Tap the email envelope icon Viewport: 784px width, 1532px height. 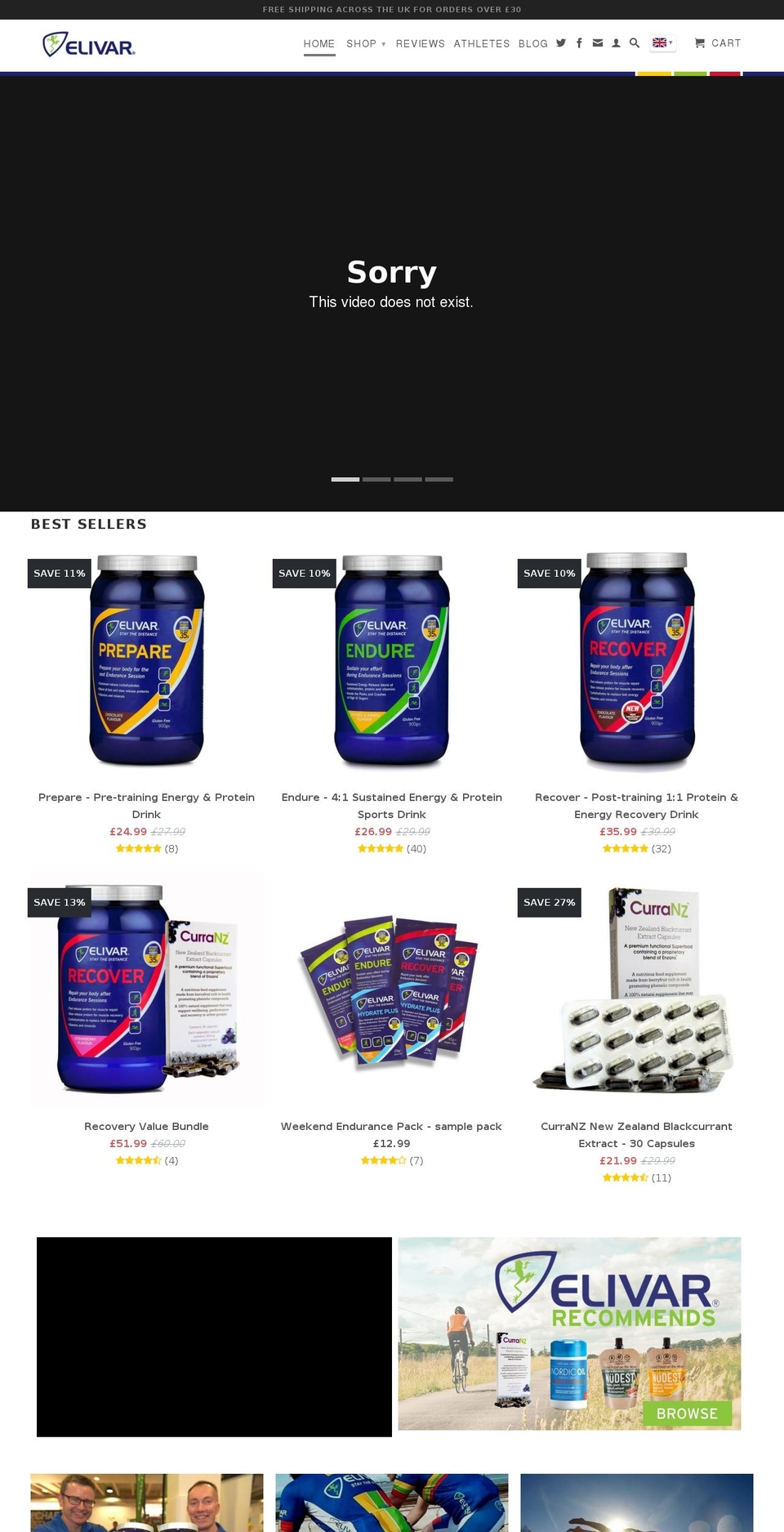(598, 43)
